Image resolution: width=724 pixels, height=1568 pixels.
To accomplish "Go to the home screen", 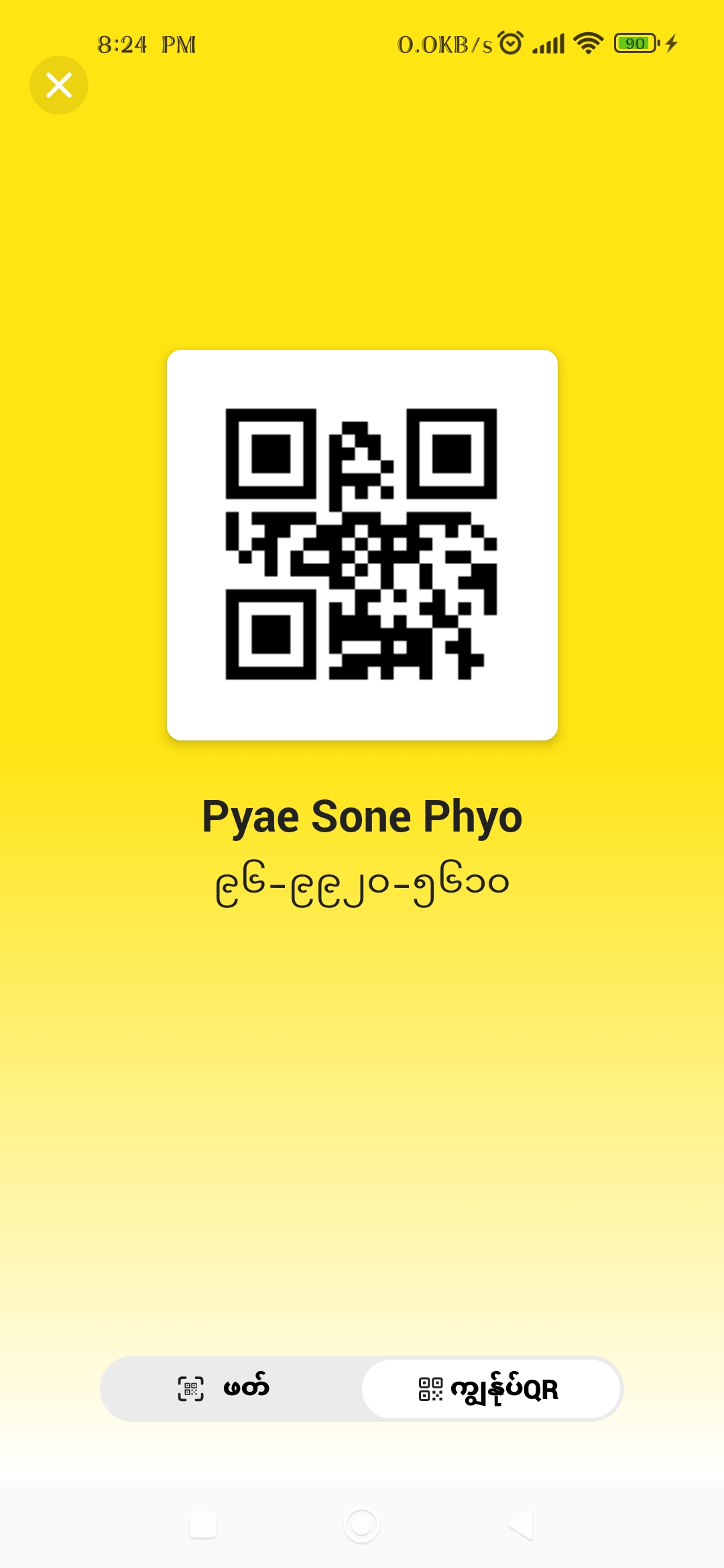I will (x=362, y=1525).
